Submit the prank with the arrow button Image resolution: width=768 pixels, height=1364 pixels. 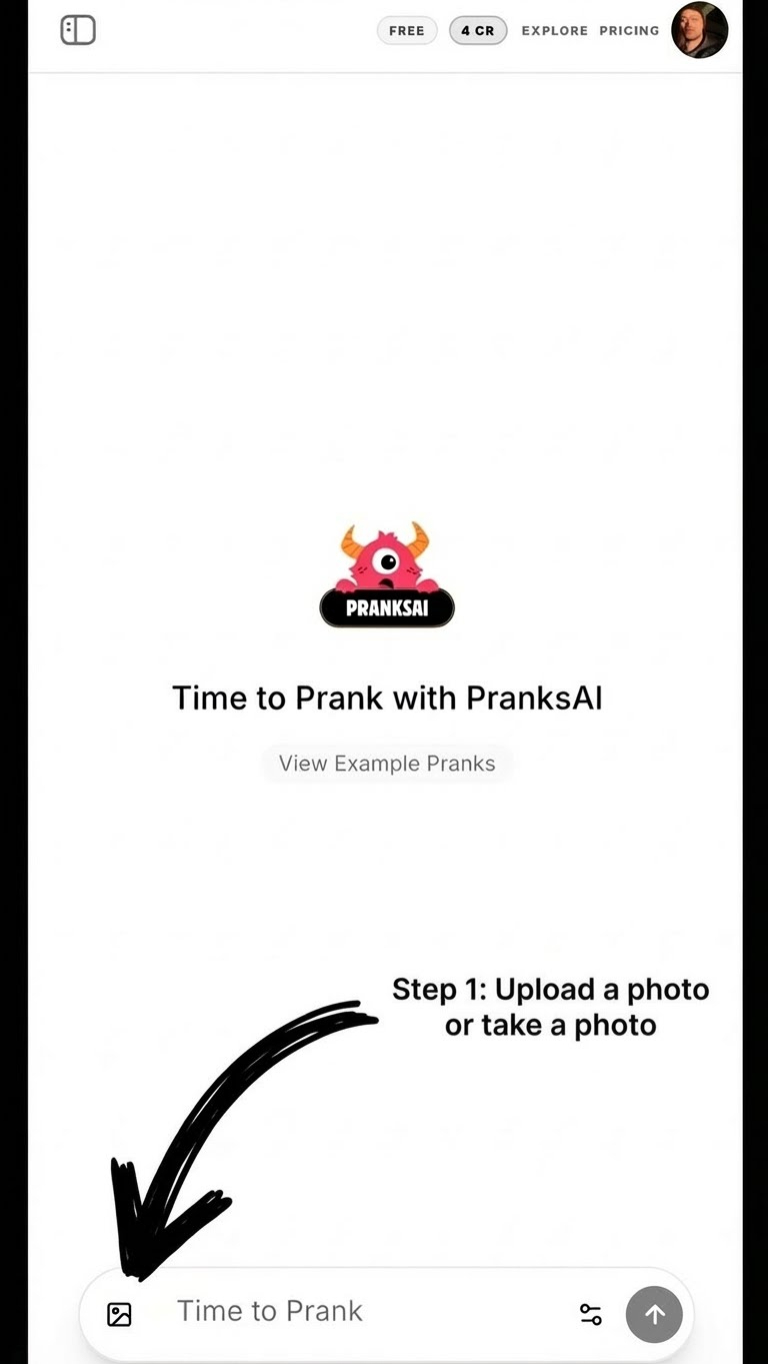click(x=654, y=1314)
